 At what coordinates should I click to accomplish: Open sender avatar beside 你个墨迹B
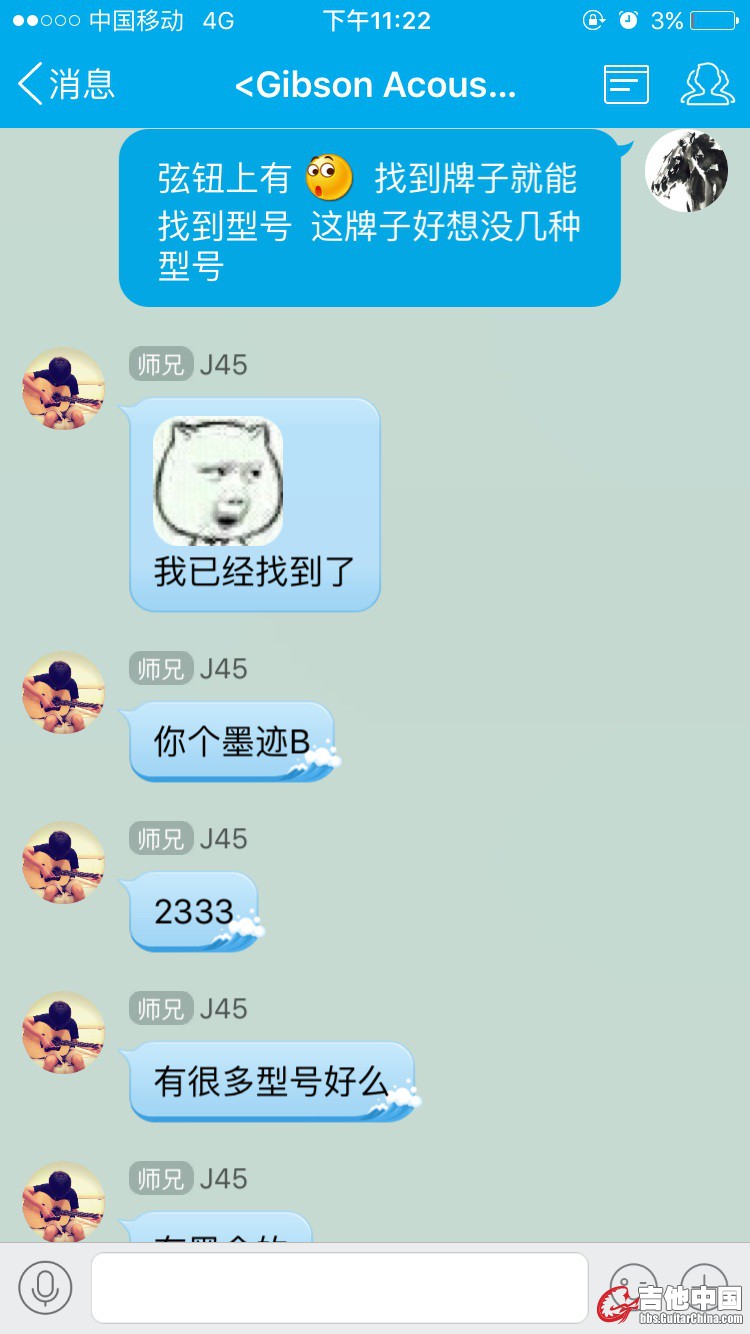coord(63,692)
